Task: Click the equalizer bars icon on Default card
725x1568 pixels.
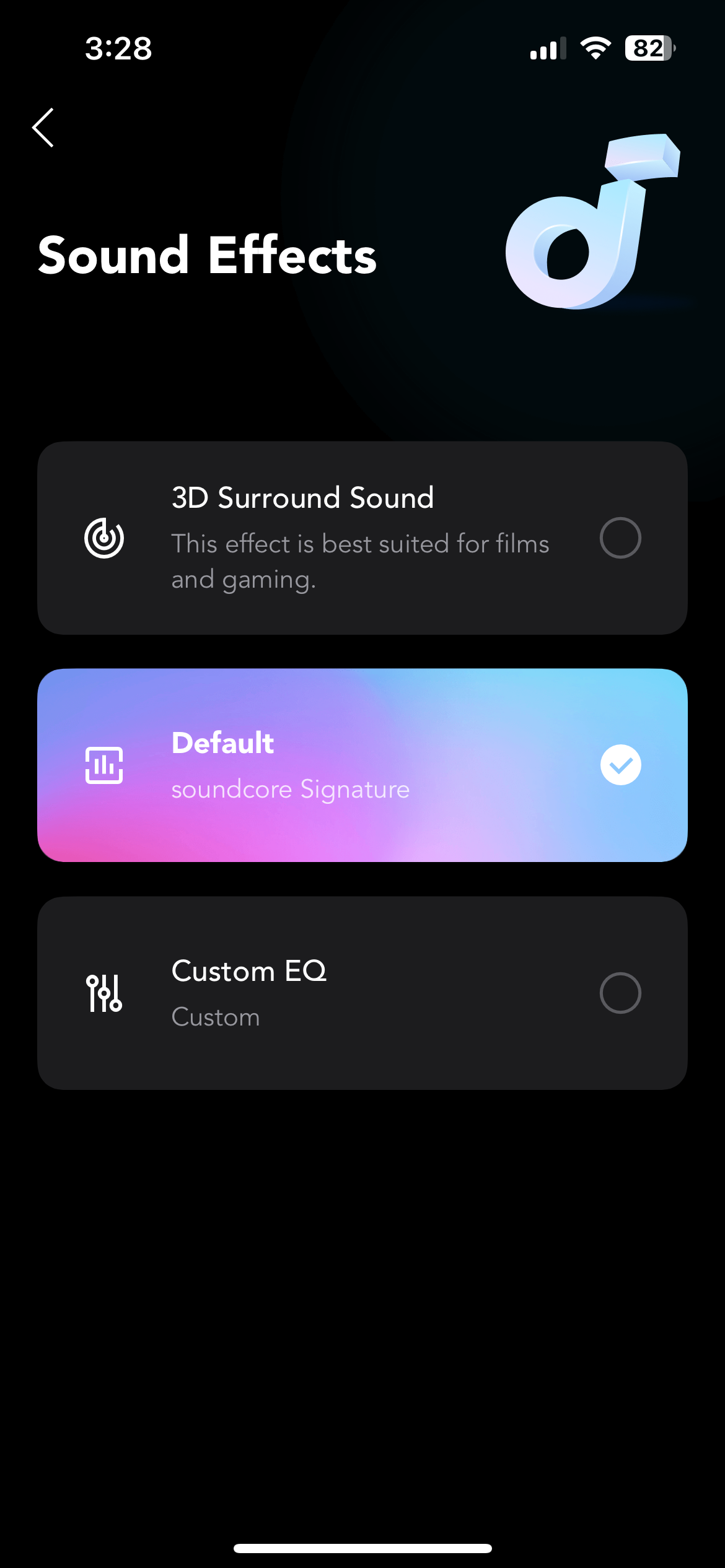Action: coord(105,765)
